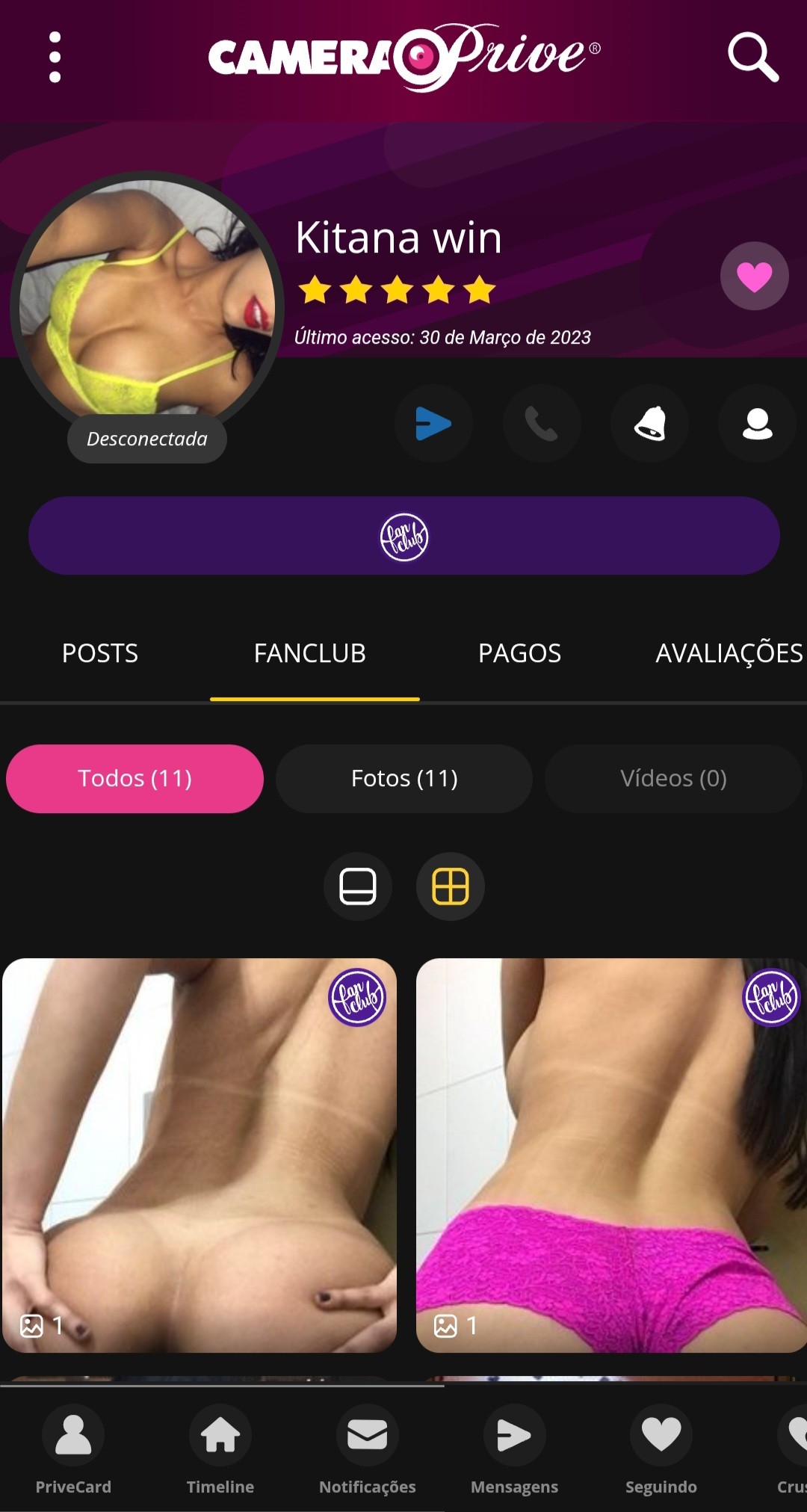Open the three-dot overflow menu
Screen dimensions: 807x1512
(55, 57)
